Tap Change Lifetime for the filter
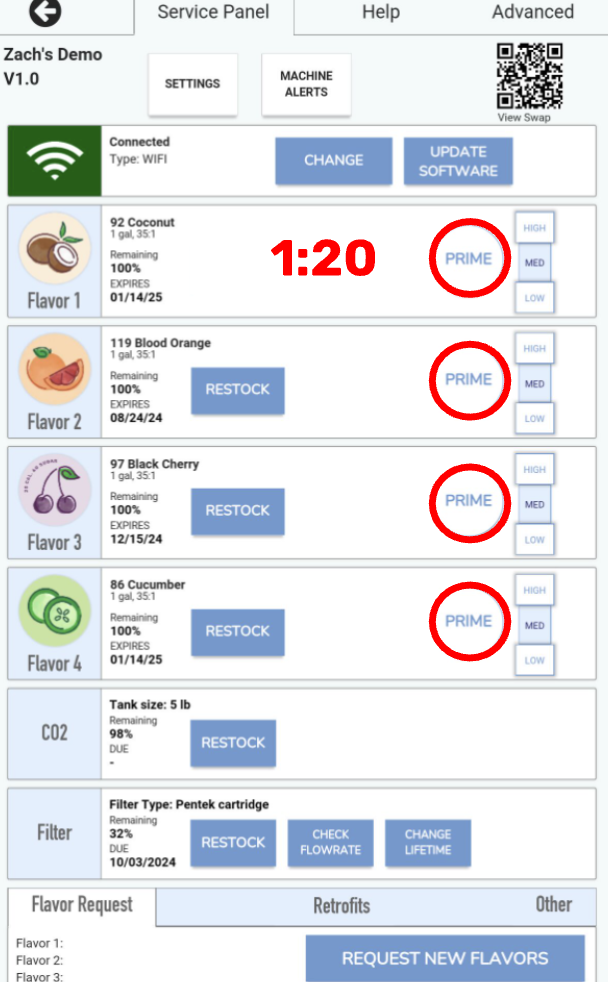608x982 pixels. click(428, 843)
